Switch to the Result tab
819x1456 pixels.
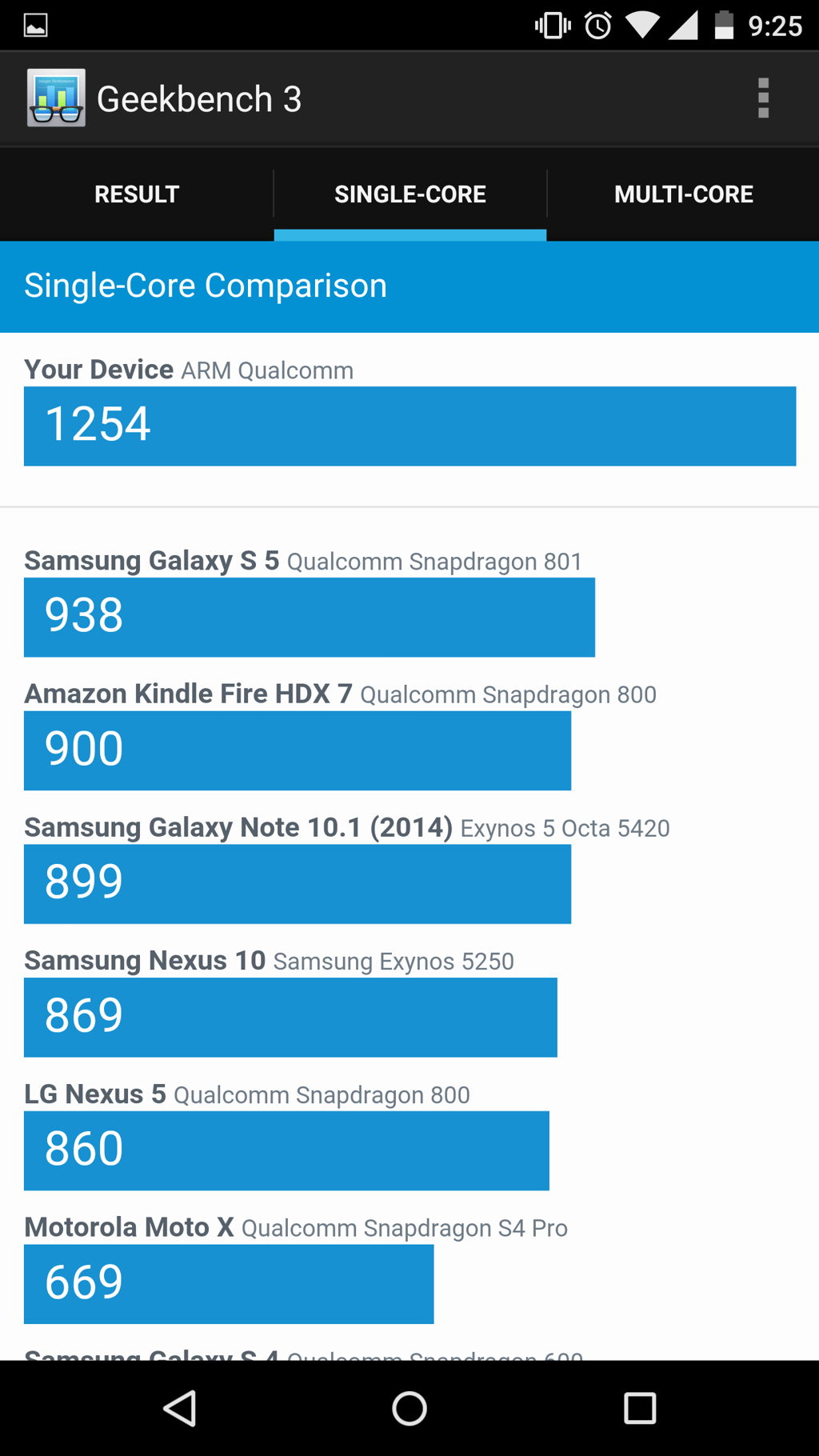[x=137, y=194]
